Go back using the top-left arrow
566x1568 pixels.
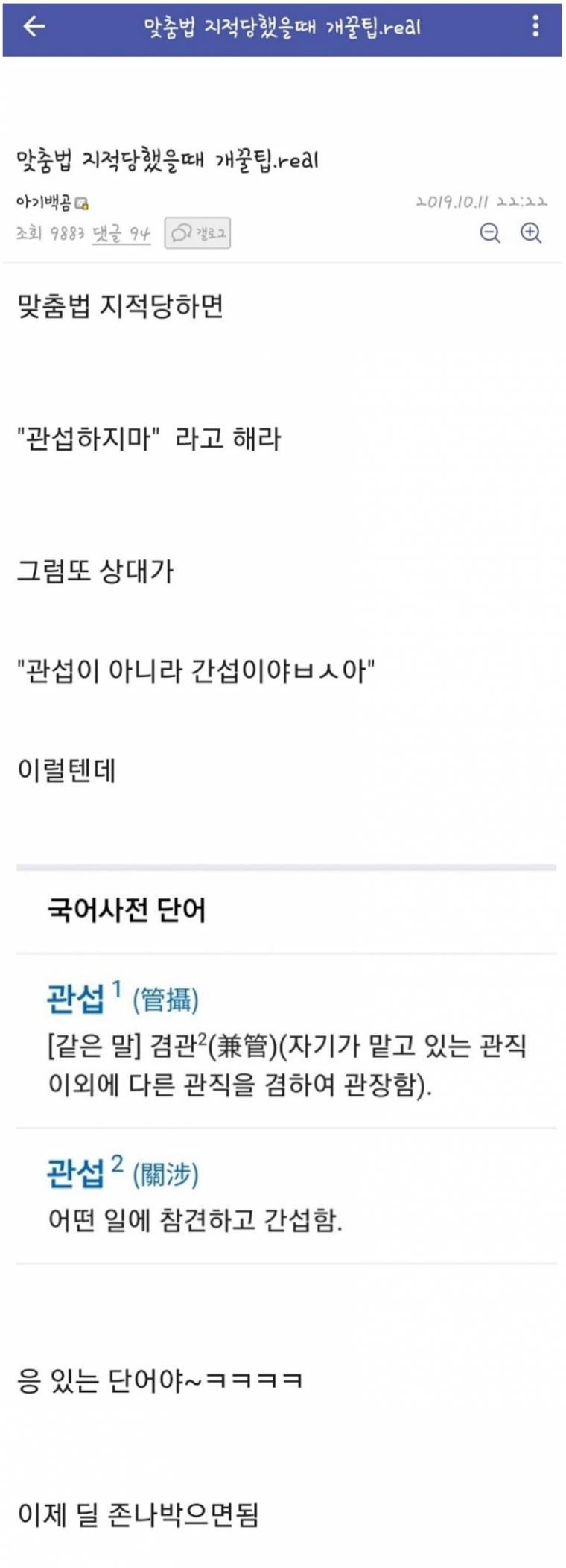(x=34, y=27)
